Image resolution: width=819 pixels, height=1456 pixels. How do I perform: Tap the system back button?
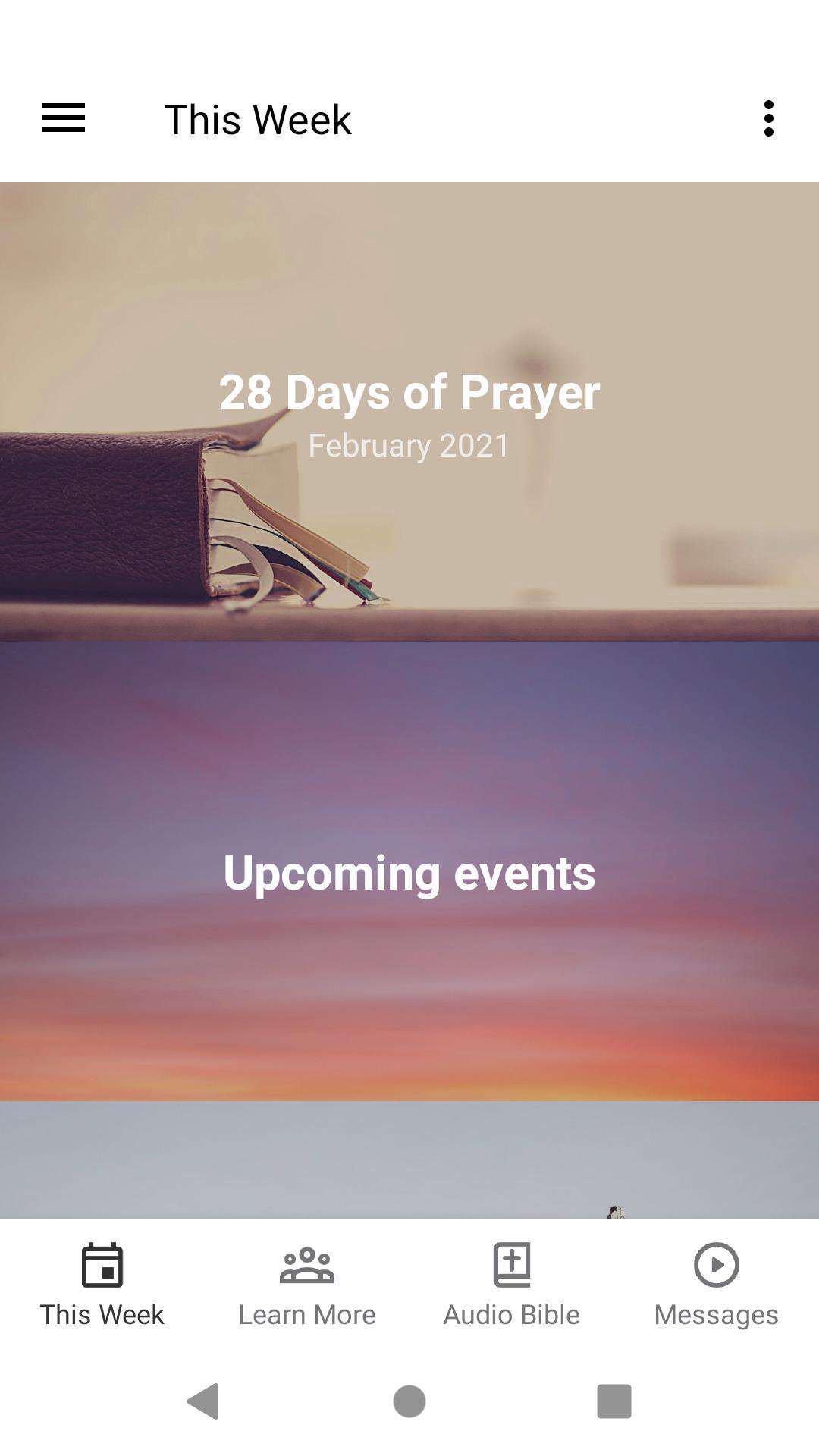203,1401
